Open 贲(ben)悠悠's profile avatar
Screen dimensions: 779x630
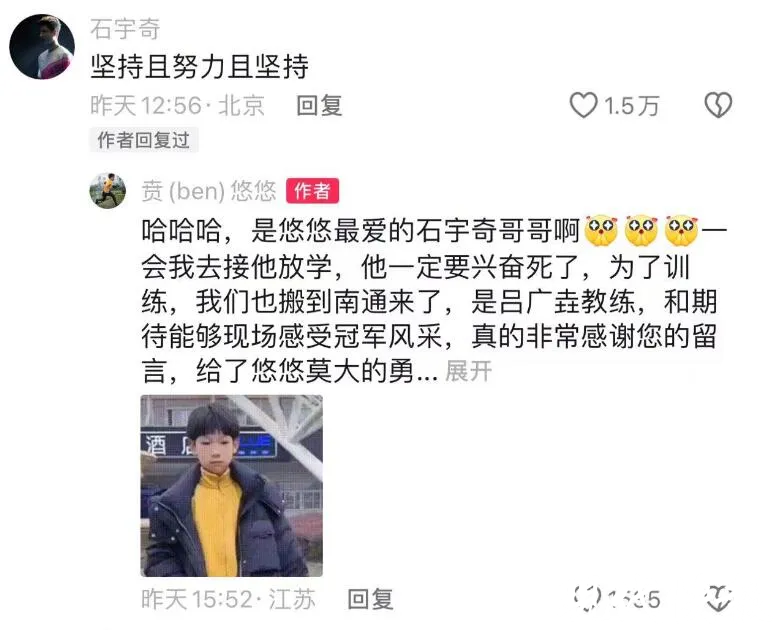[108, 190]
